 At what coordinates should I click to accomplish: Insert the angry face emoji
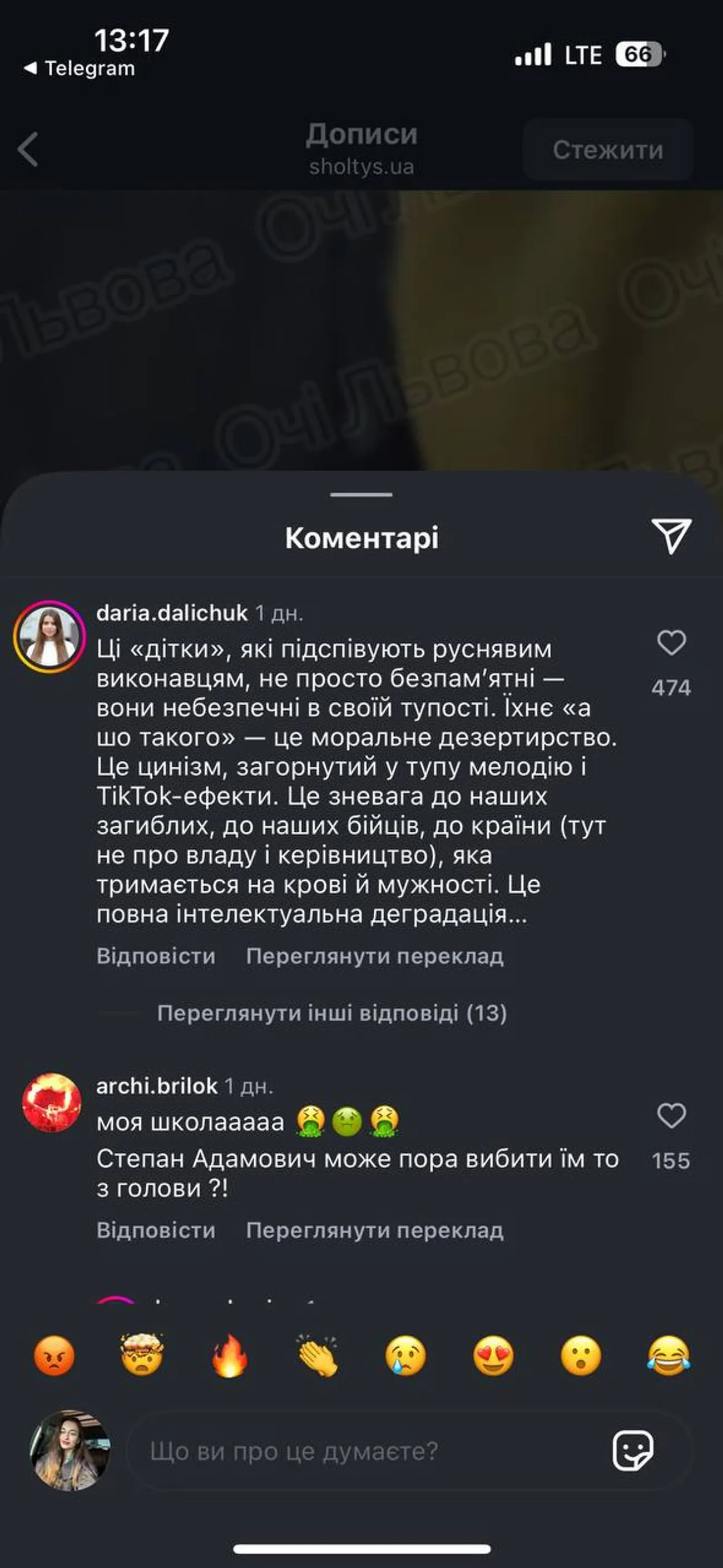click(54, 1356)
